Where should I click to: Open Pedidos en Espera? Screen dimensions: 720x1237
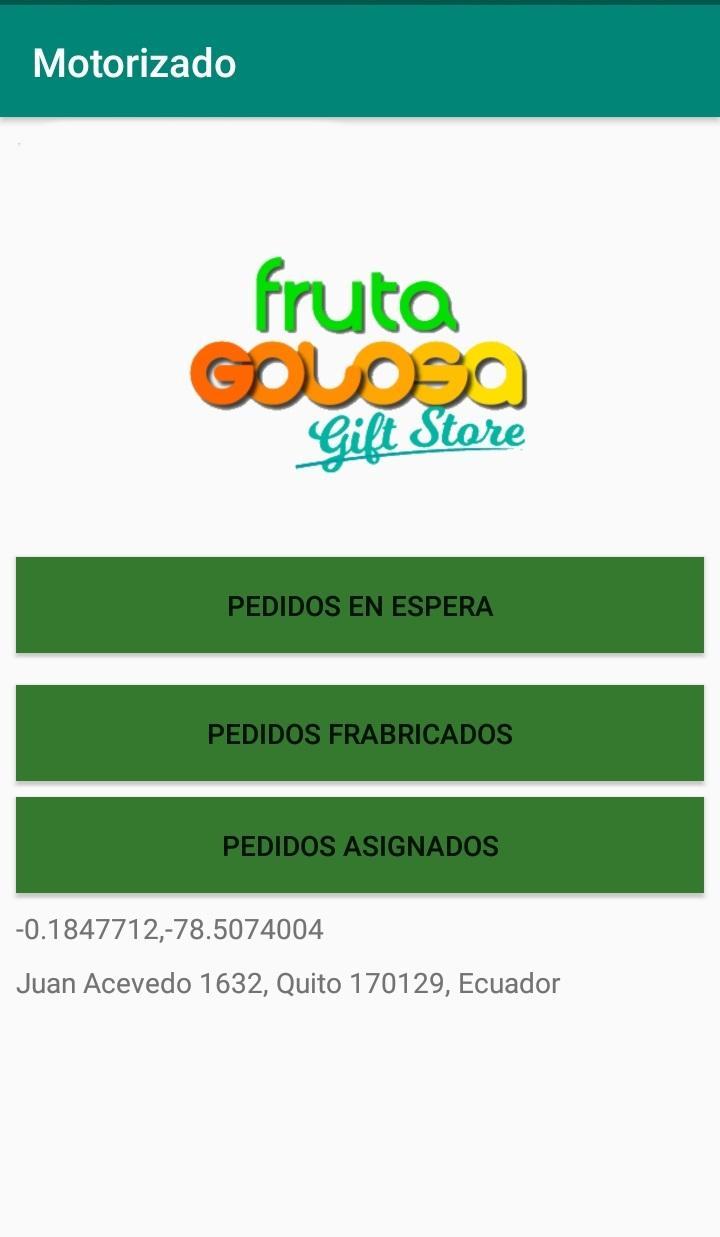click(360, 605)
